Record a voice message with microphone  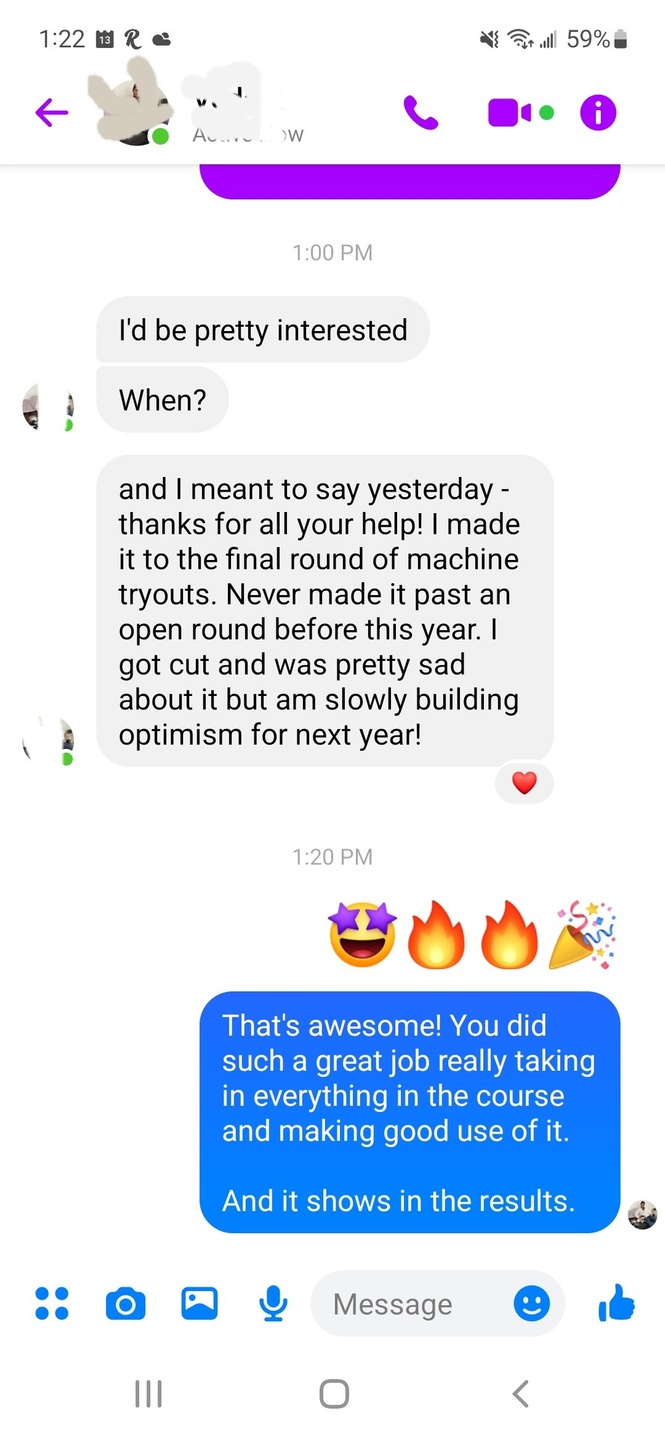point(272,1303)
